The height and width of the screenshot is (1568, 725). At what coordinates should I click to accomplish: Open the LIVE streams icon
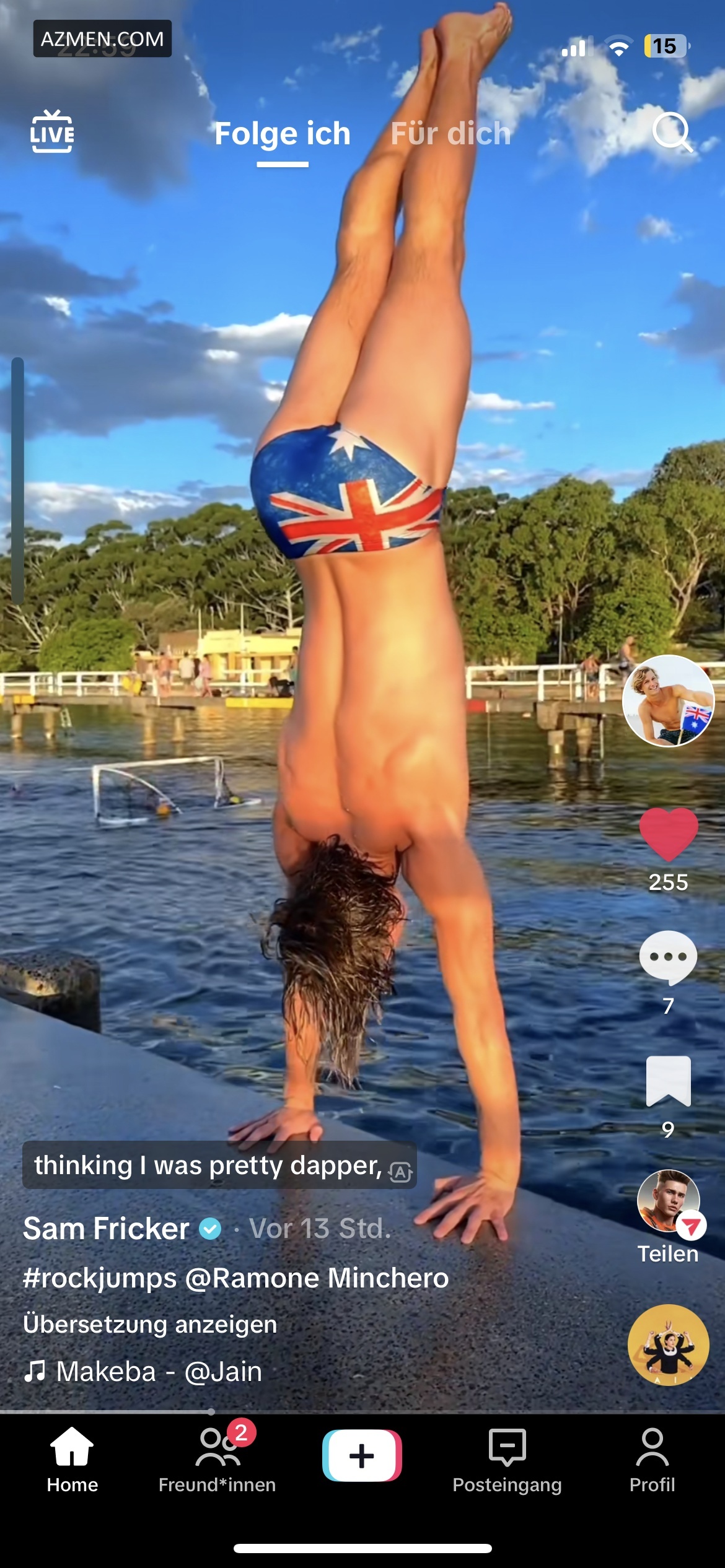(x=52, y=131)
